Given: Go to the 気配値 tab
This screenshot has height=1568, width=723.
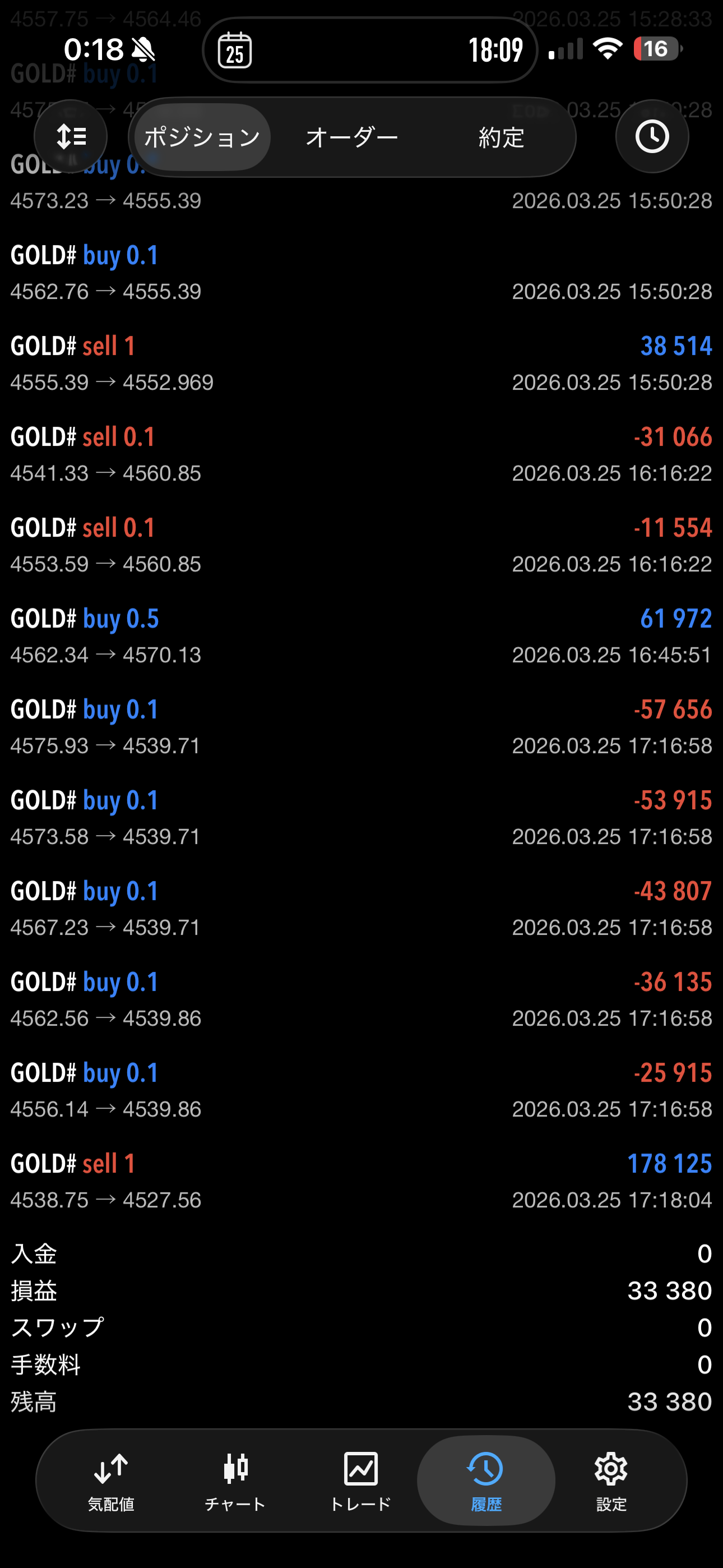Looking at the screenshot, I should point(111,1481).
